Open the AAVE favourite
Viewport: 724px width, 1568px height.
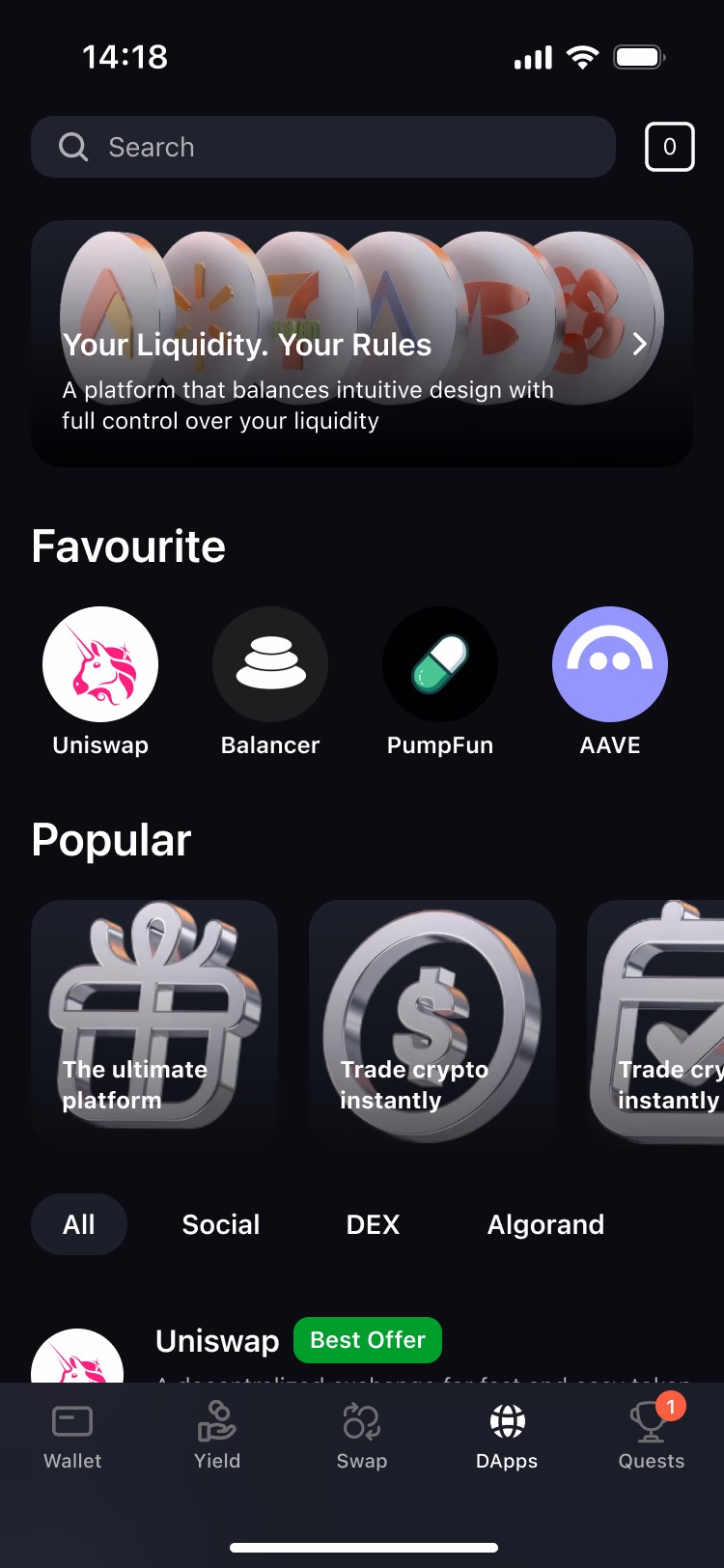[x=610, y=664]
